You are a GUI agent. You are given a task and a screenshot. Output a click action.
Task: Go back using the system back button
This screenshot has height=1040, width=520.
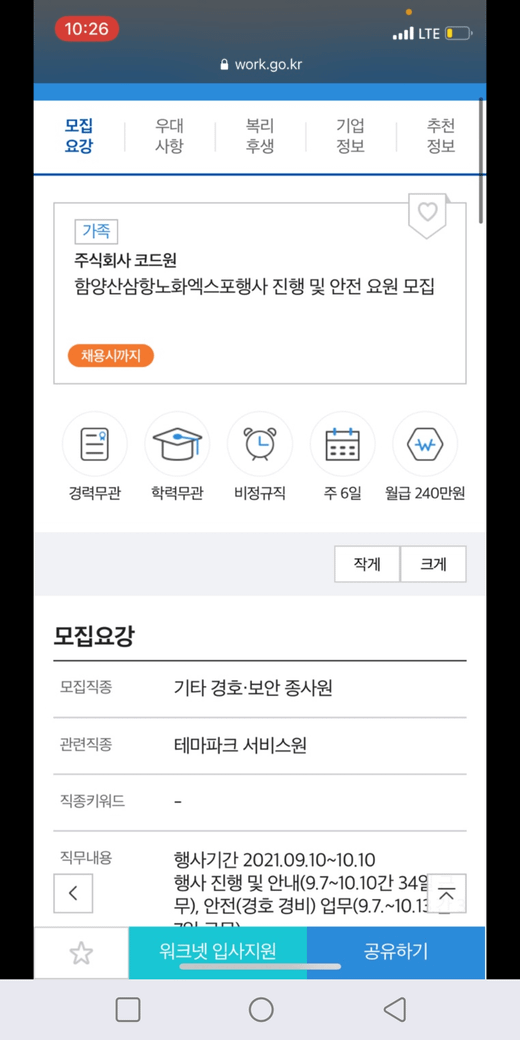(395, 1009)
